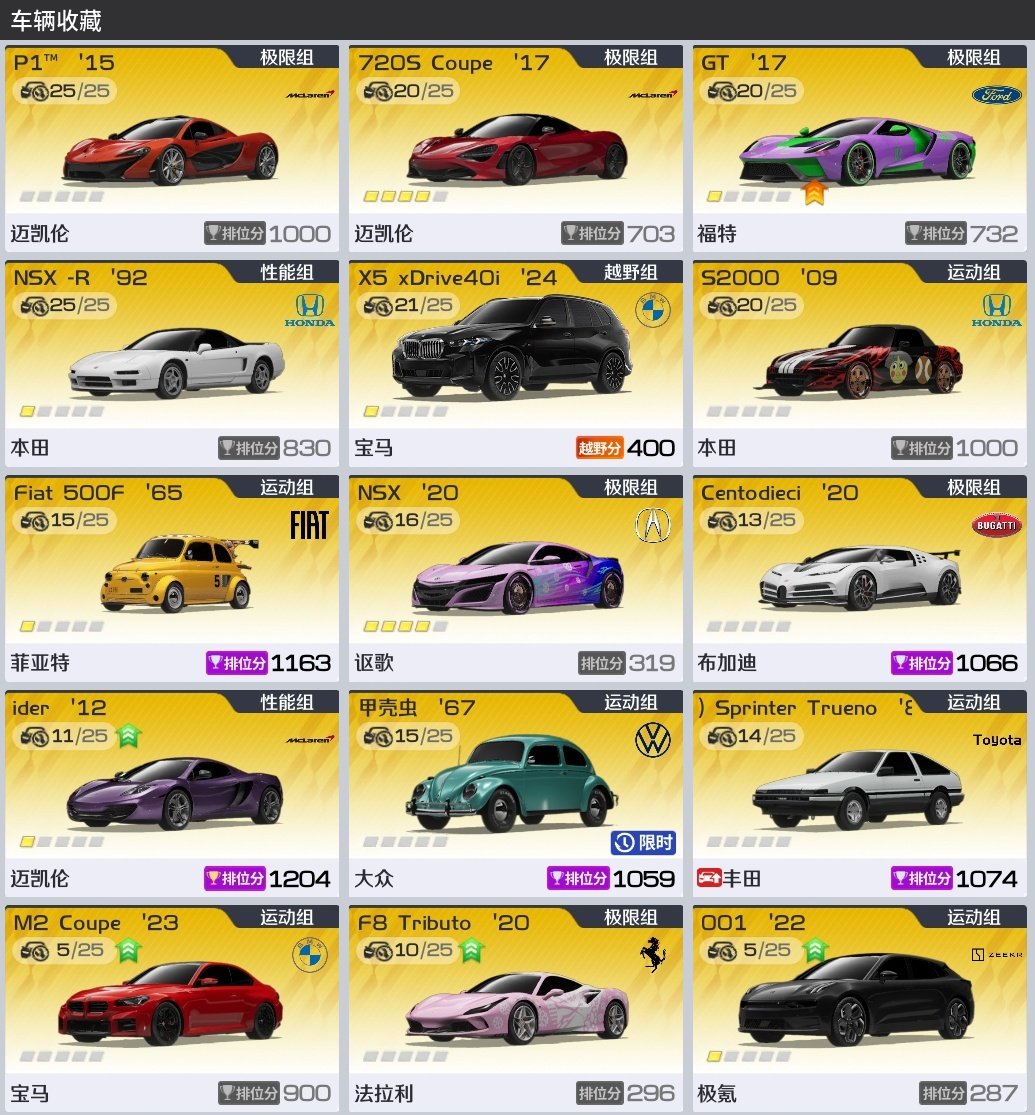This screenshot has width=1035, height=1115.
Task: Select the 720S Coupe '17 card
Action: click(515, 148)
